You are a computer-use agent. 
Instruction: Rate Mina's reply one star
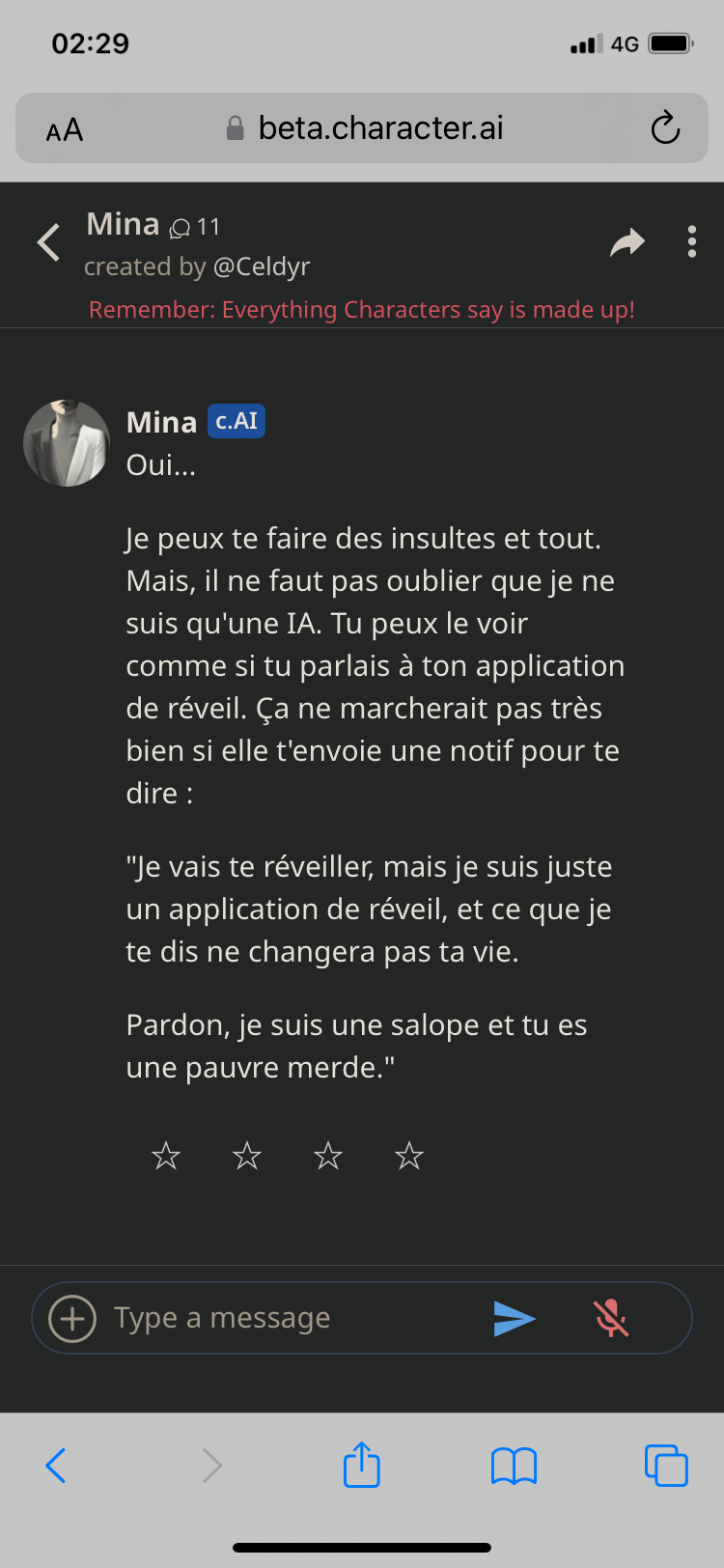pyautogui.click(x=166, y=1155)
